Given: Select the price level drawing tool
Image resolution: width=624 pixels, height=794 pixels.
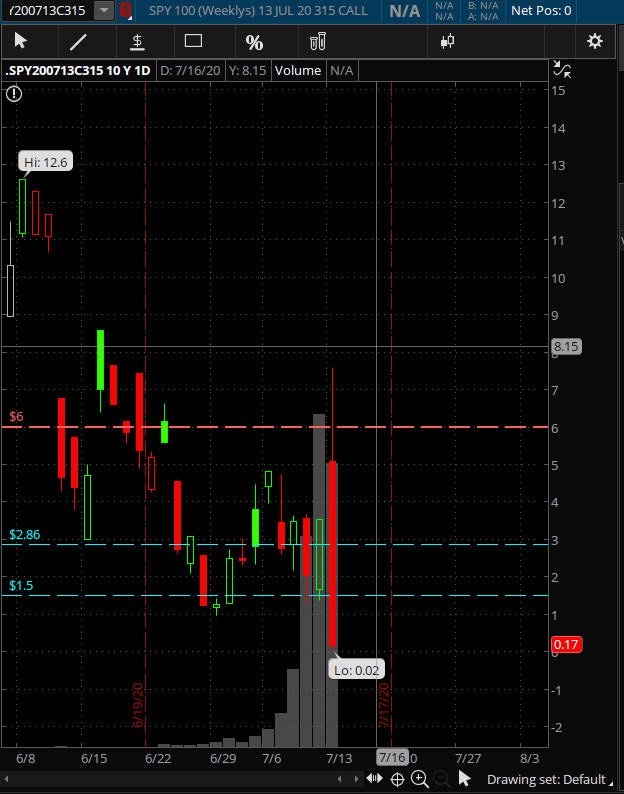Looking at the screenshot, I should (x=137, y=42).
